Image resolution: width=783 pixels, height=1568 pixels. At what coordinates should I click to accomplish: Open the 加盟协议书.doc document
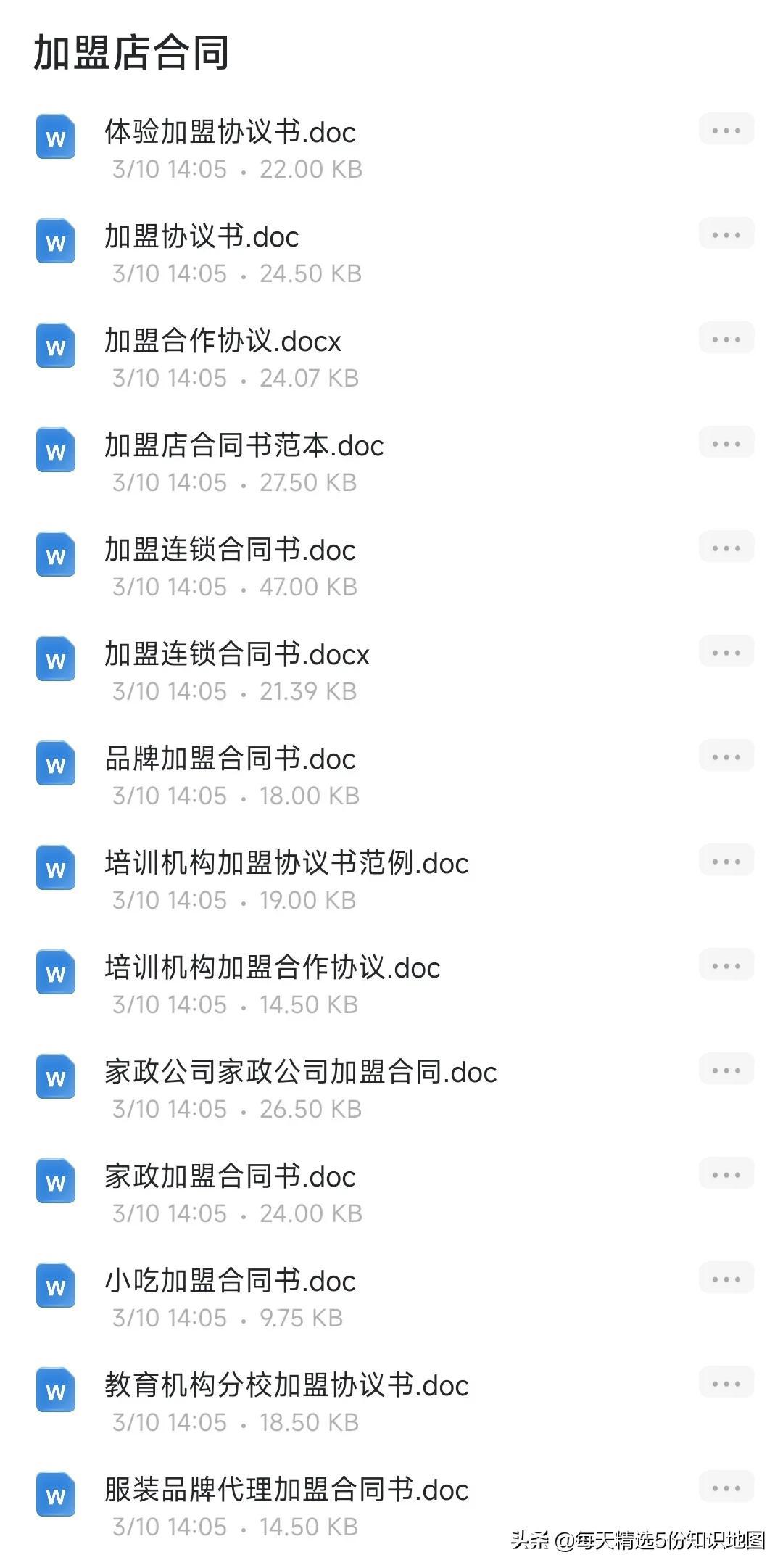pyautogui.click(x=202, y=238)
